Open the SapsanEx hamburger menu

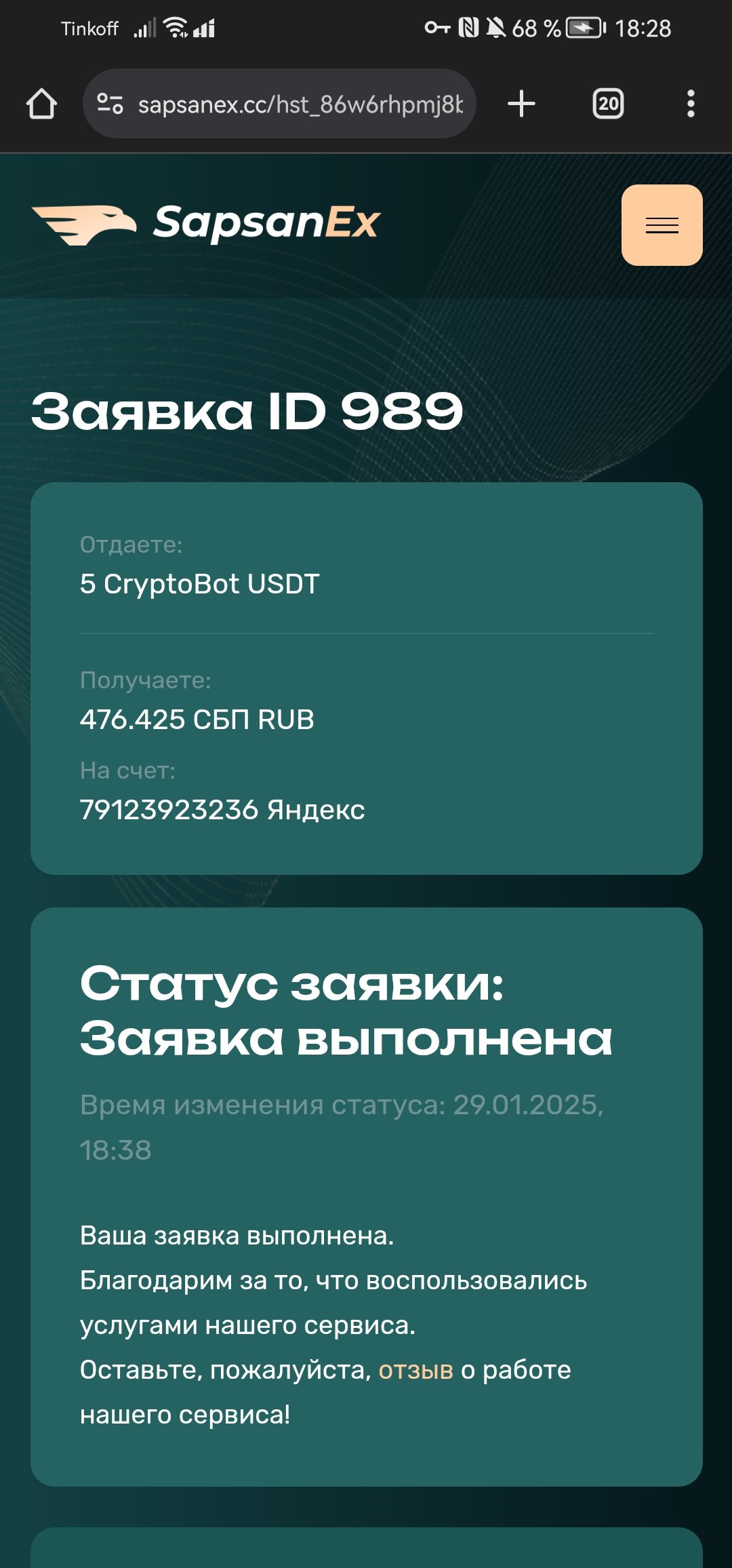tap(662, 225)
